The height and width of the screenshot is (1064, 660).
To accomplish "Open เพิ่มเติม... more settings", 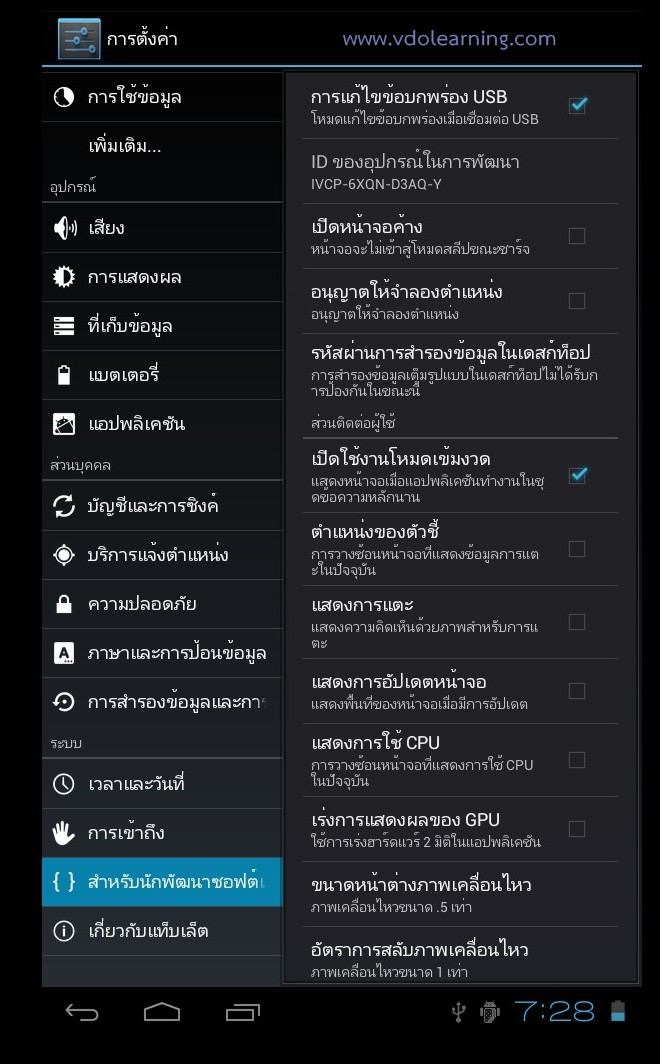I will 160,146.
